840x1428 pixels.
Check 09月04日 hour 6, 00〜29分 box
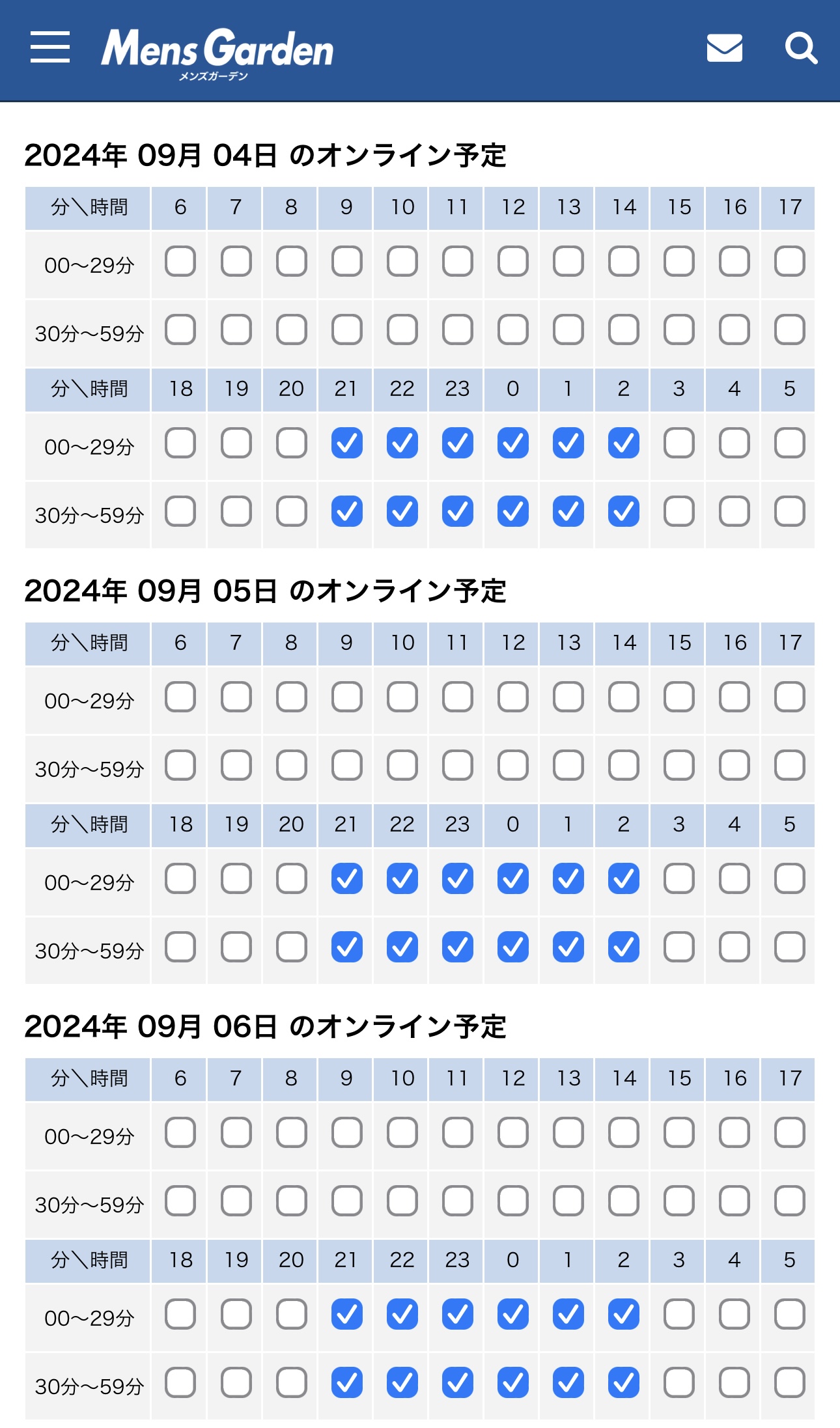[x=180, y=262]
